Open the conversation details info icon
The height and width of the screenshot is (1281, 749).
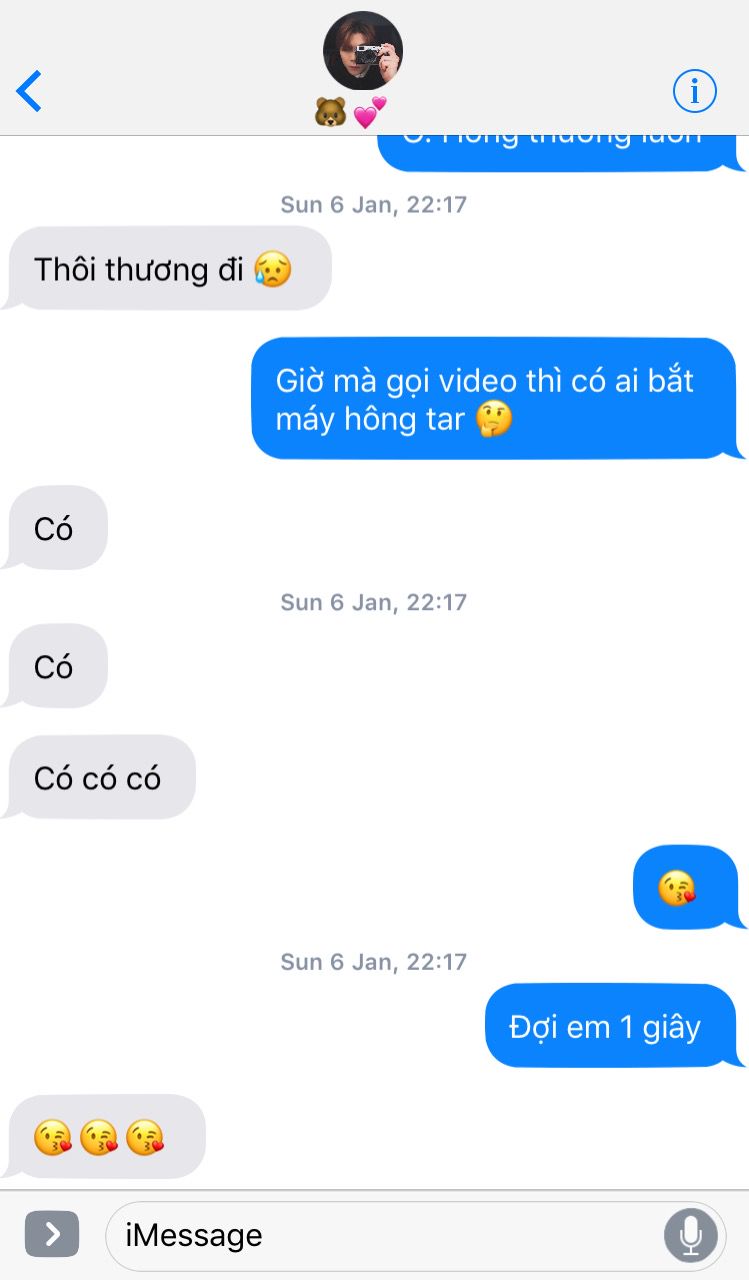tap(694, 92)
